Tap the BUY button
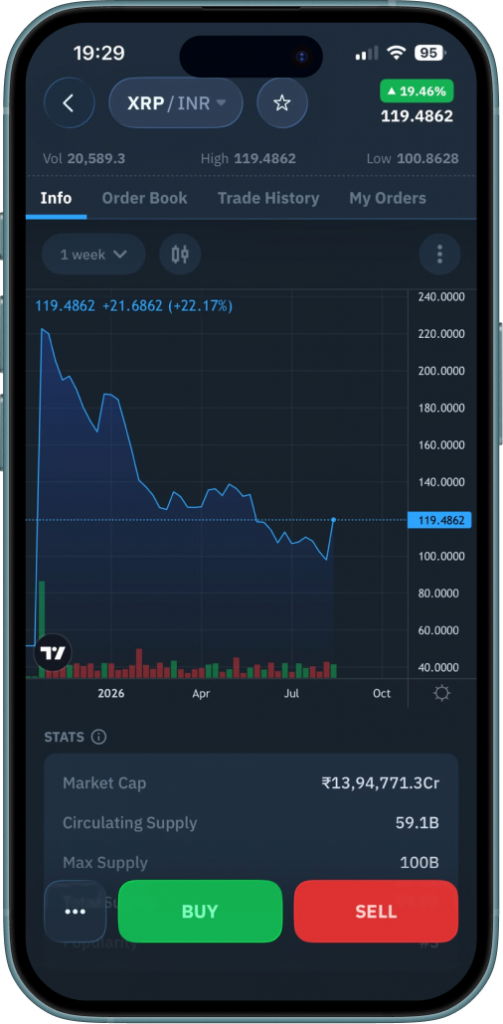The image size is (503, 1024). tap(200, 912)
